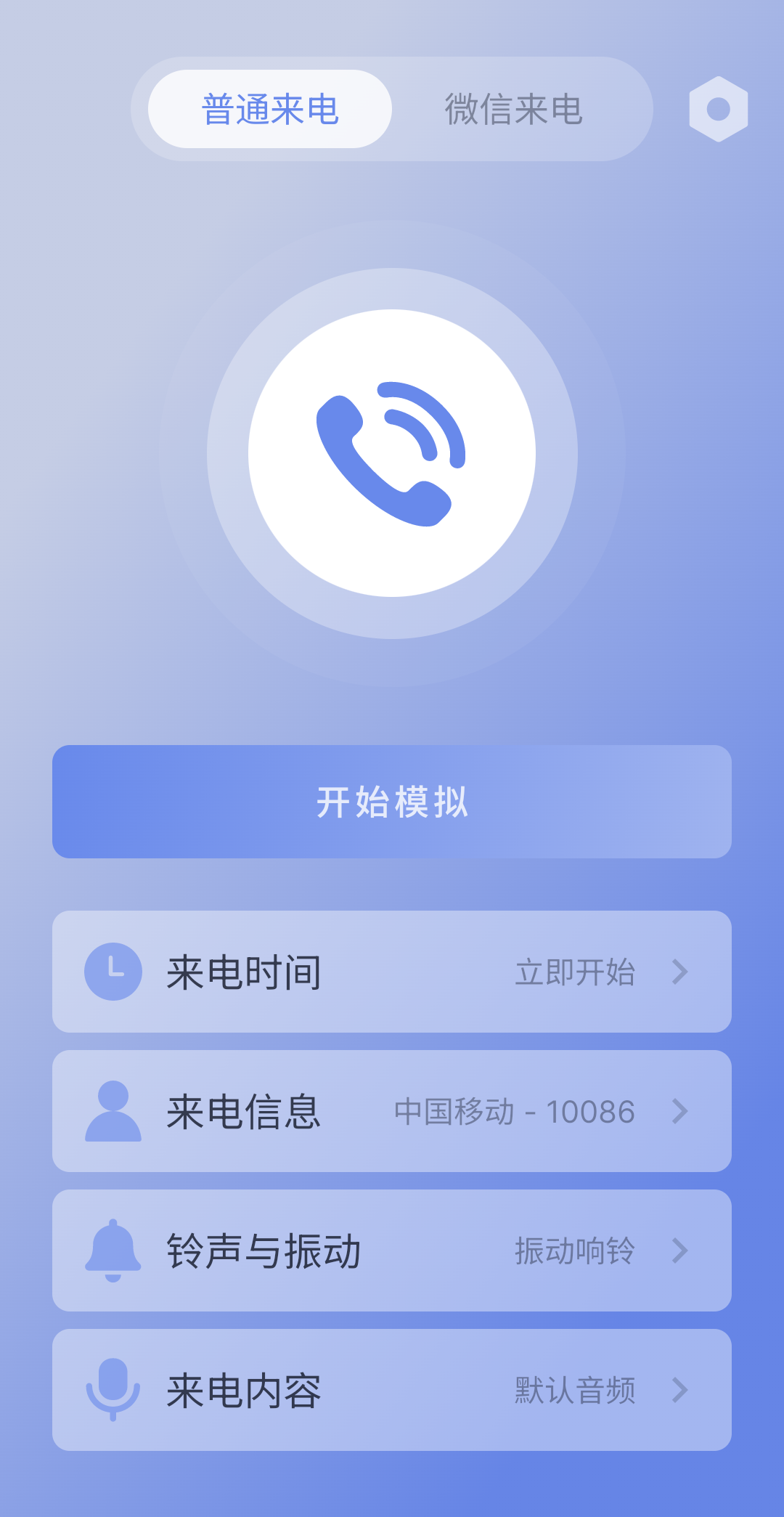Tap the 开始模拟 button
Viewport: 784px width, 1517px height.
click(x=392, y=802)
